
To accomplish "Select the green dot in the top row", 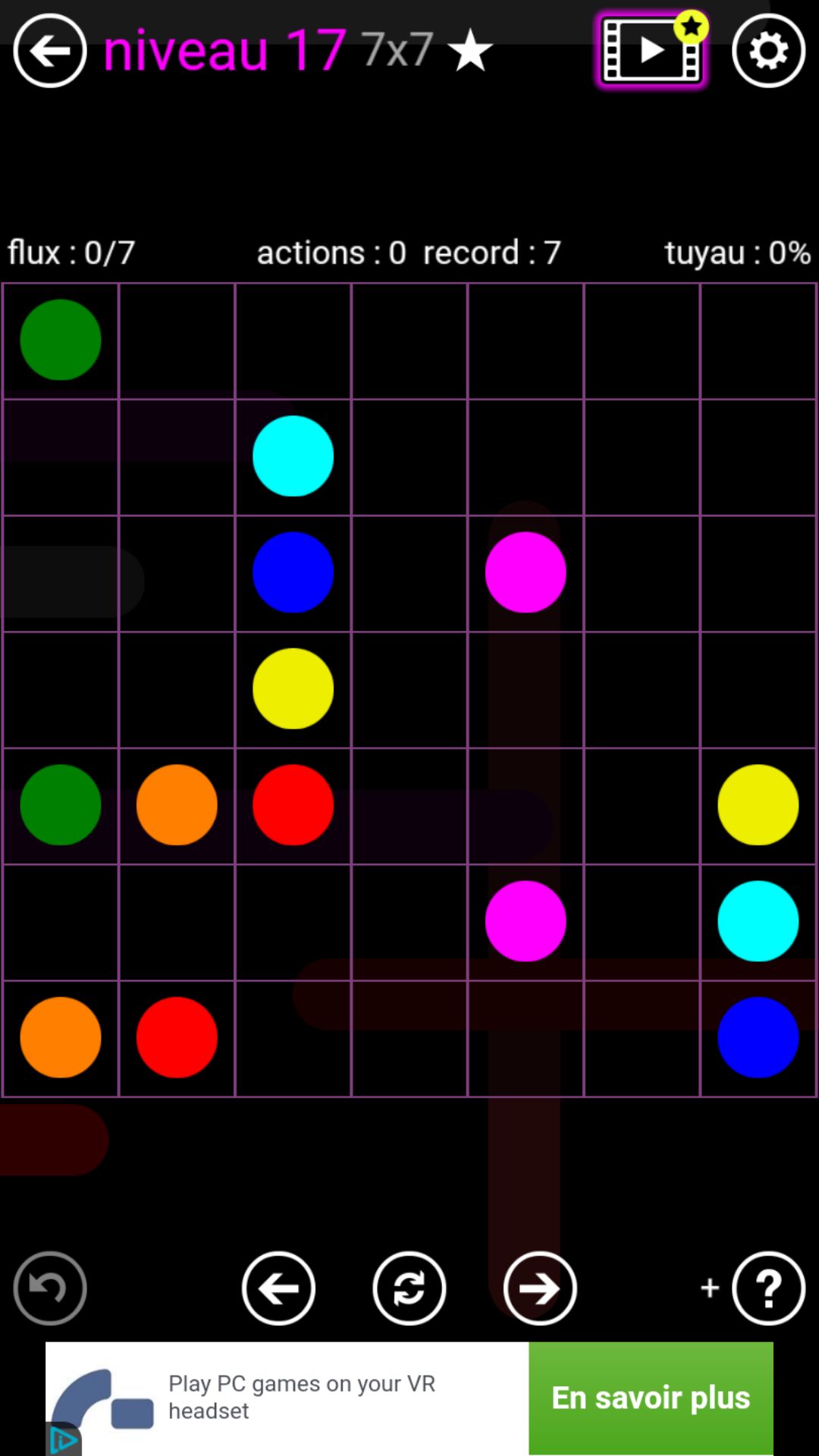I will pos(61,340).
